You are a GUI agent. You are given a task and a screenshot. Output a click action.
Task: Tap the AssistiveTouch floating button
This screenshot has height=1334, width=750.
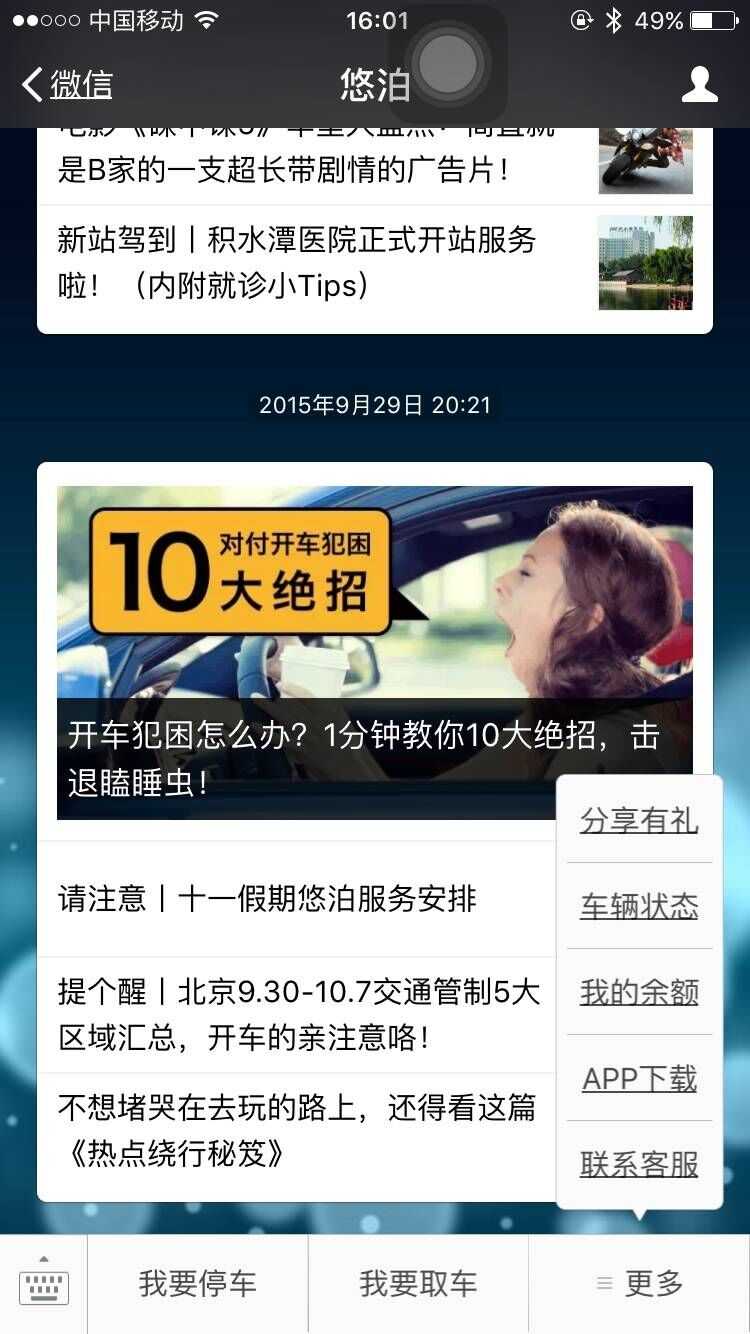pos(448,64)
